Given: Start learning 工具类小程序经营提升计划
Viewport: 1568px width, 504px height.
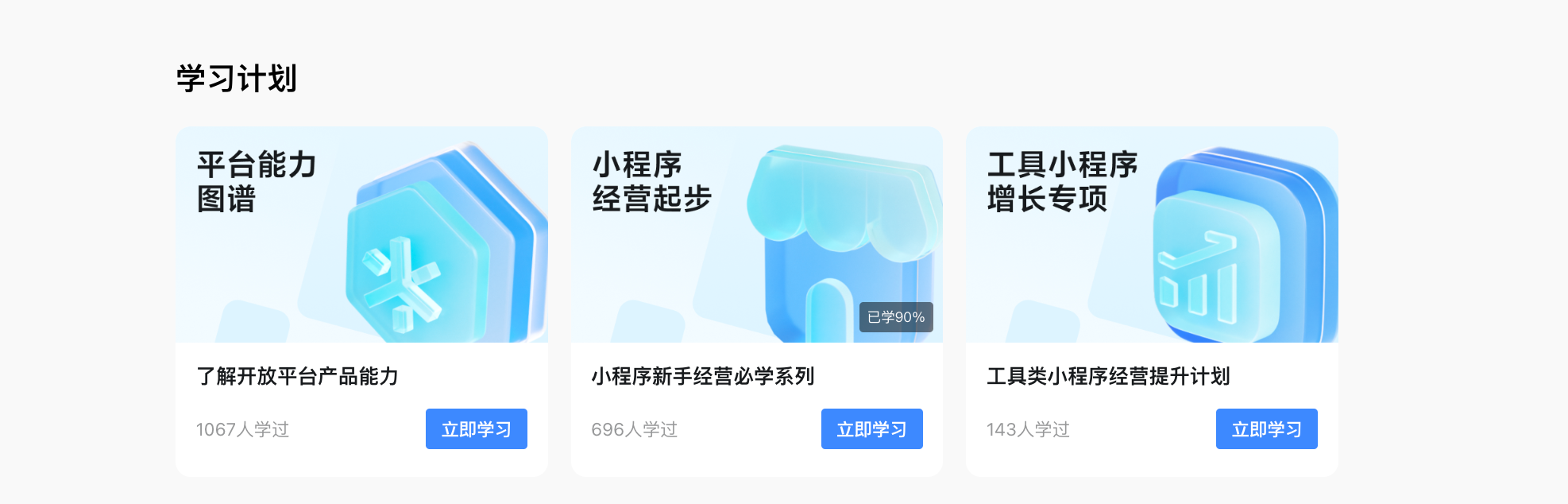Looking at the screenshot, I should coord(1266,429).
